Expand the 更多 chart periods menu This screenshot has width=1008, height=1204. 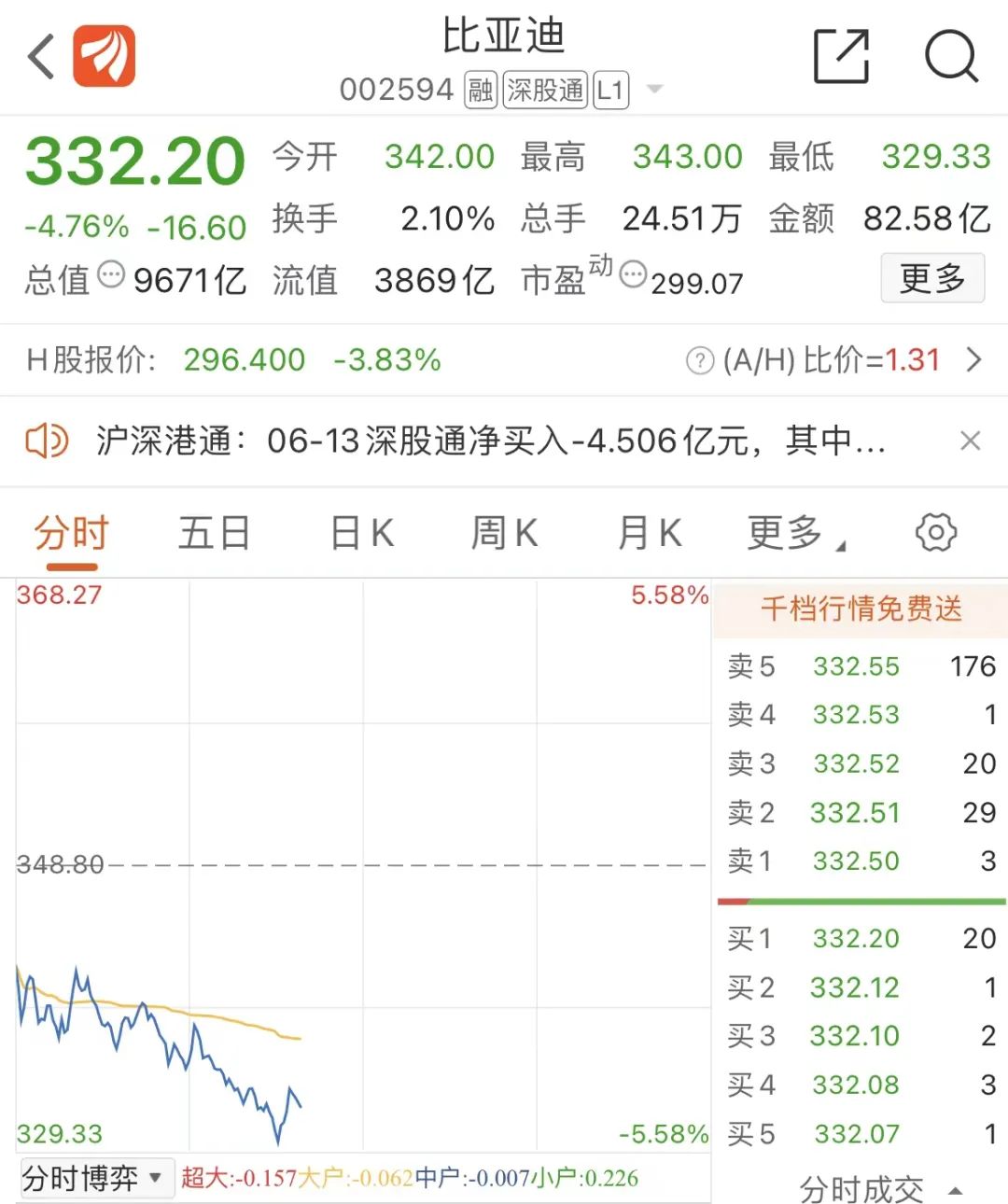point(793,534)
